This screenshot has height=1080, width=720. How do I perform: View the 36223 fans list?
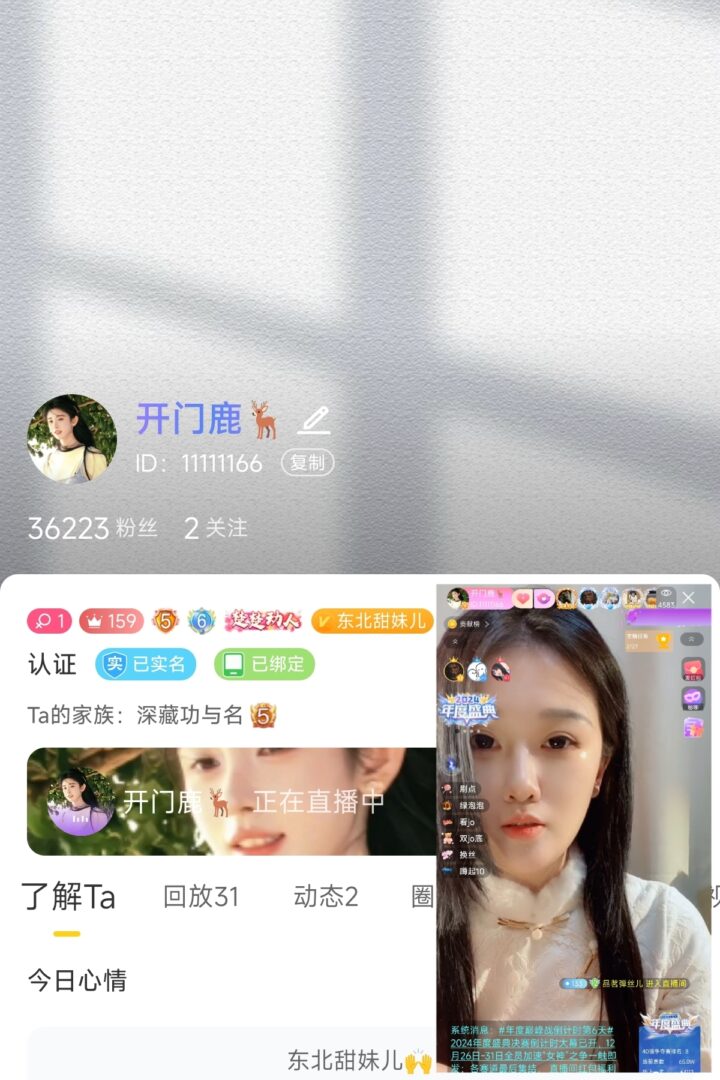point(92,528)
